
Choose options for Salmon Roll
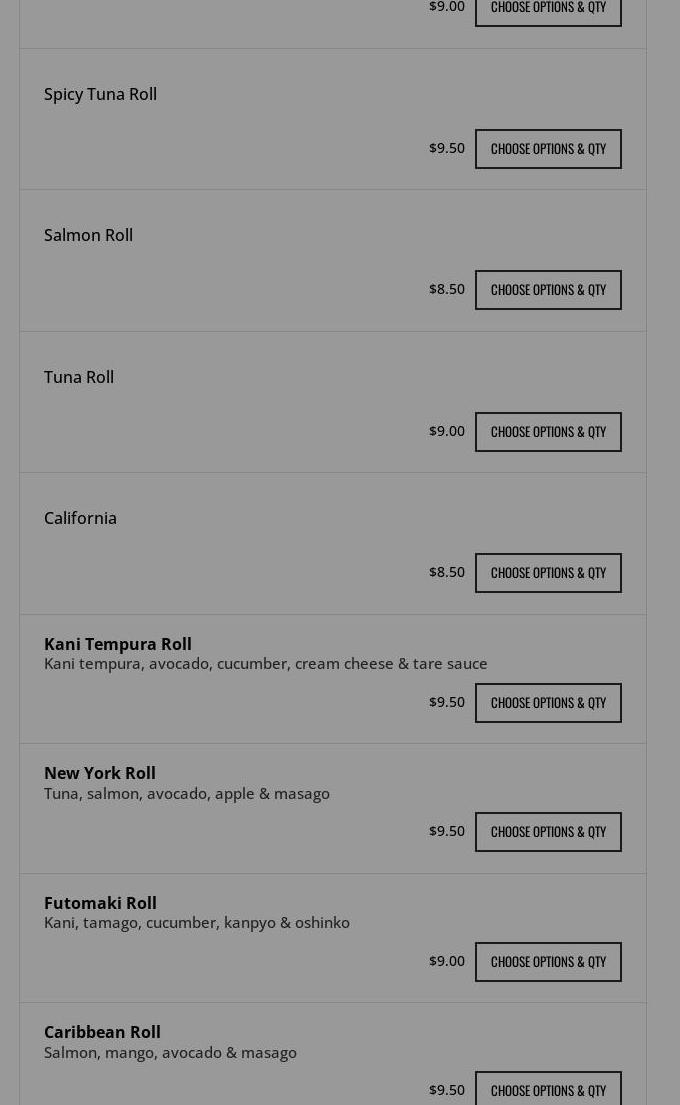click(548, 290)
